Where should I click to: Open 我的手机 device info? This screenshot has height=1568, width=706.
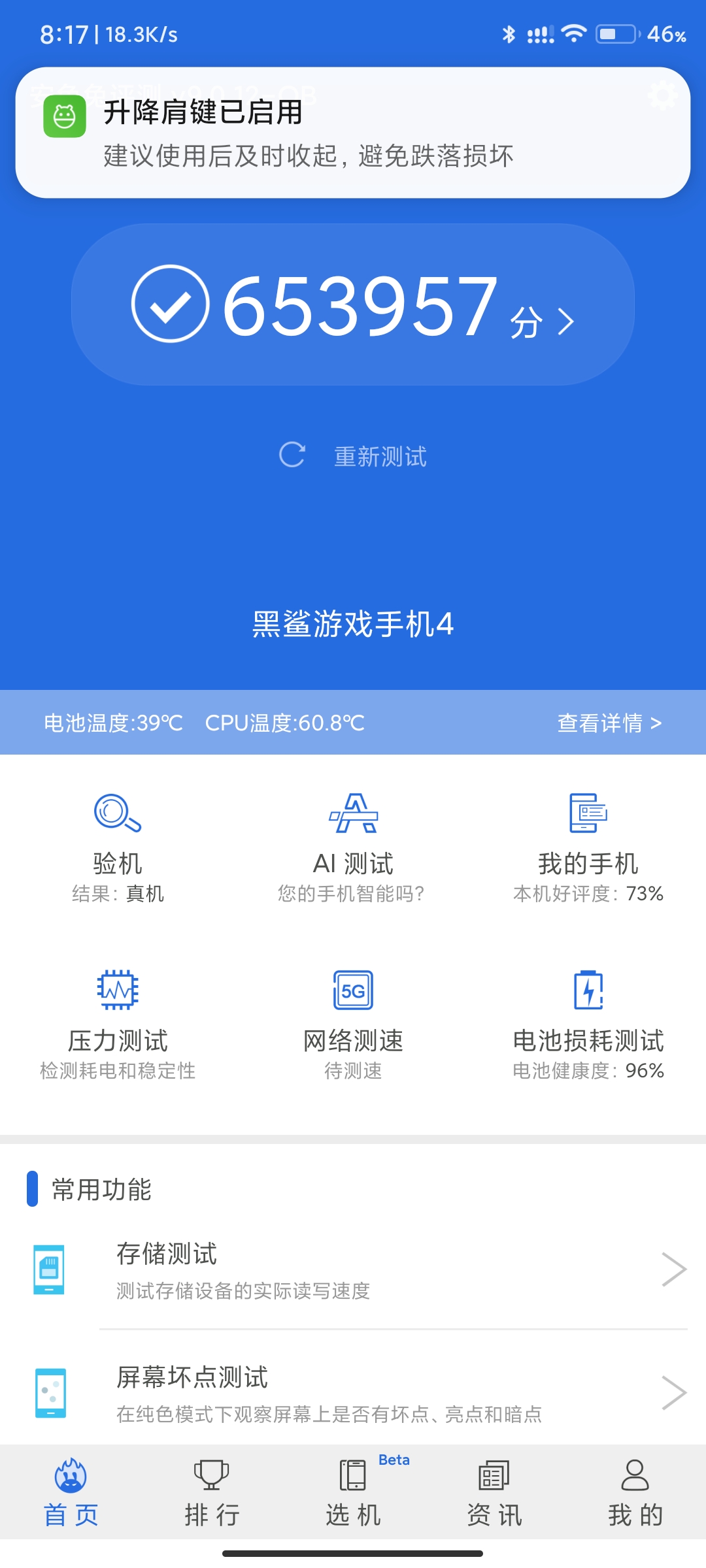click(x=588, y=848)
